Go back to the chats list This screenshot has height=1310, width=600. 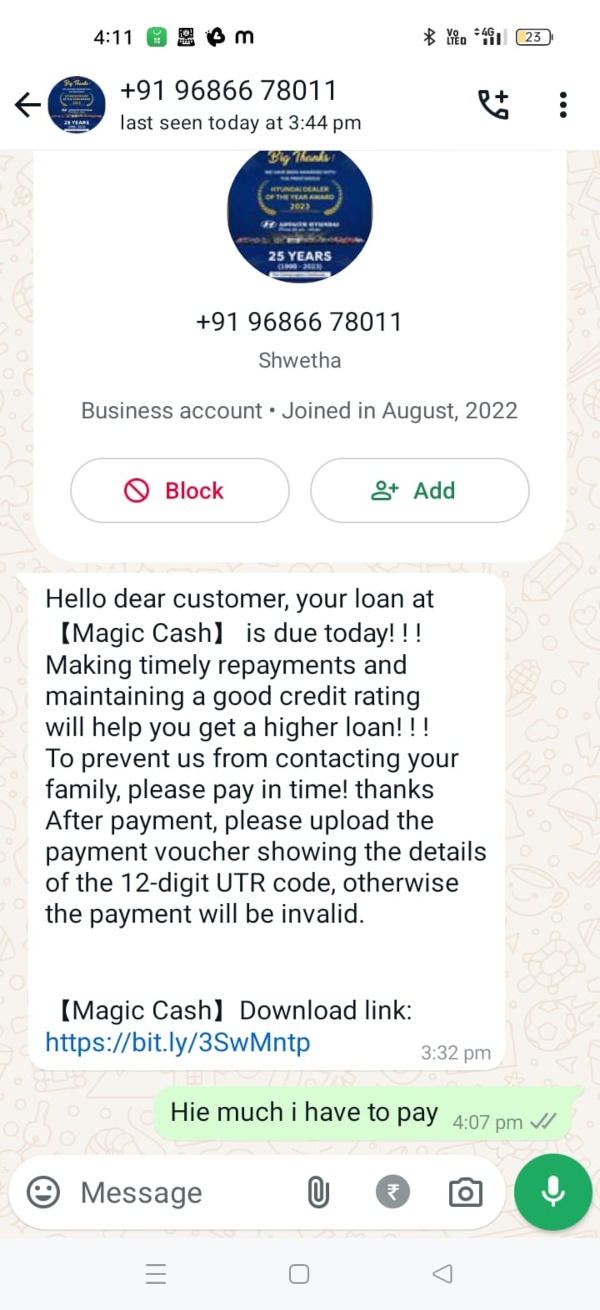click(28, 104)
